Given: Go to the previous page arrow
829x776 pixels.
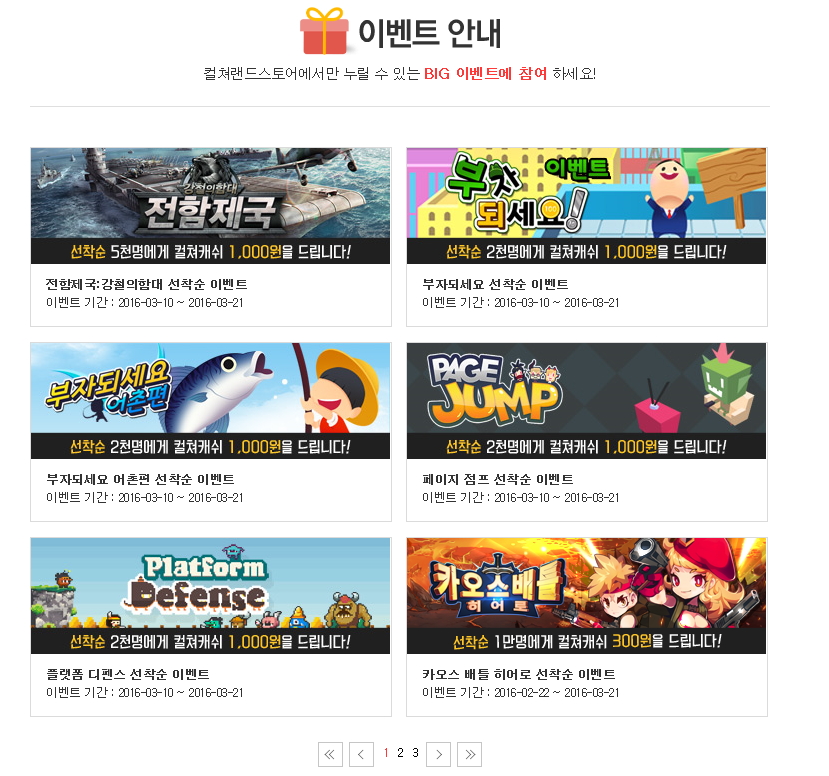Looking at the screenshot, I should pos(361,754).
